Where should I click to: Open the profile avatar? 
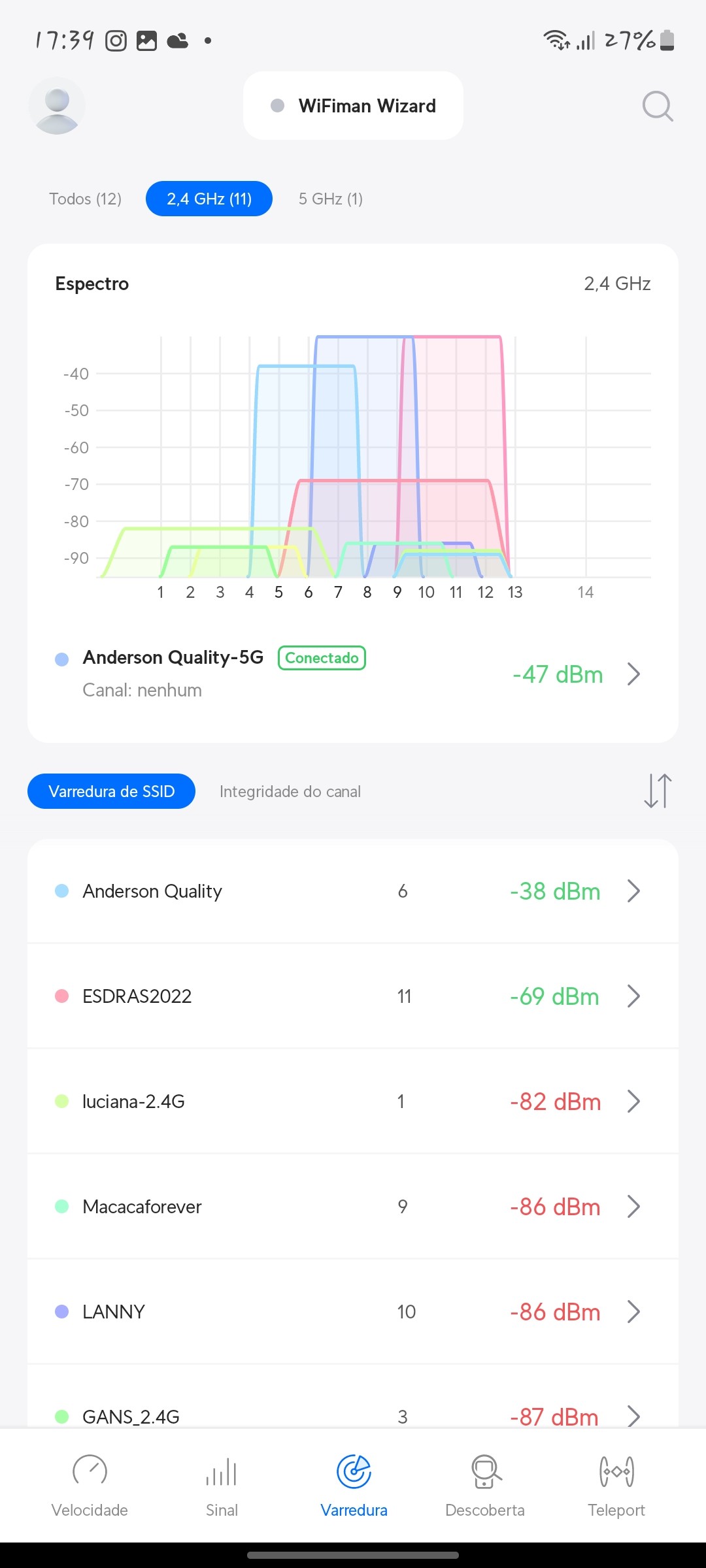tap(57, 106)
